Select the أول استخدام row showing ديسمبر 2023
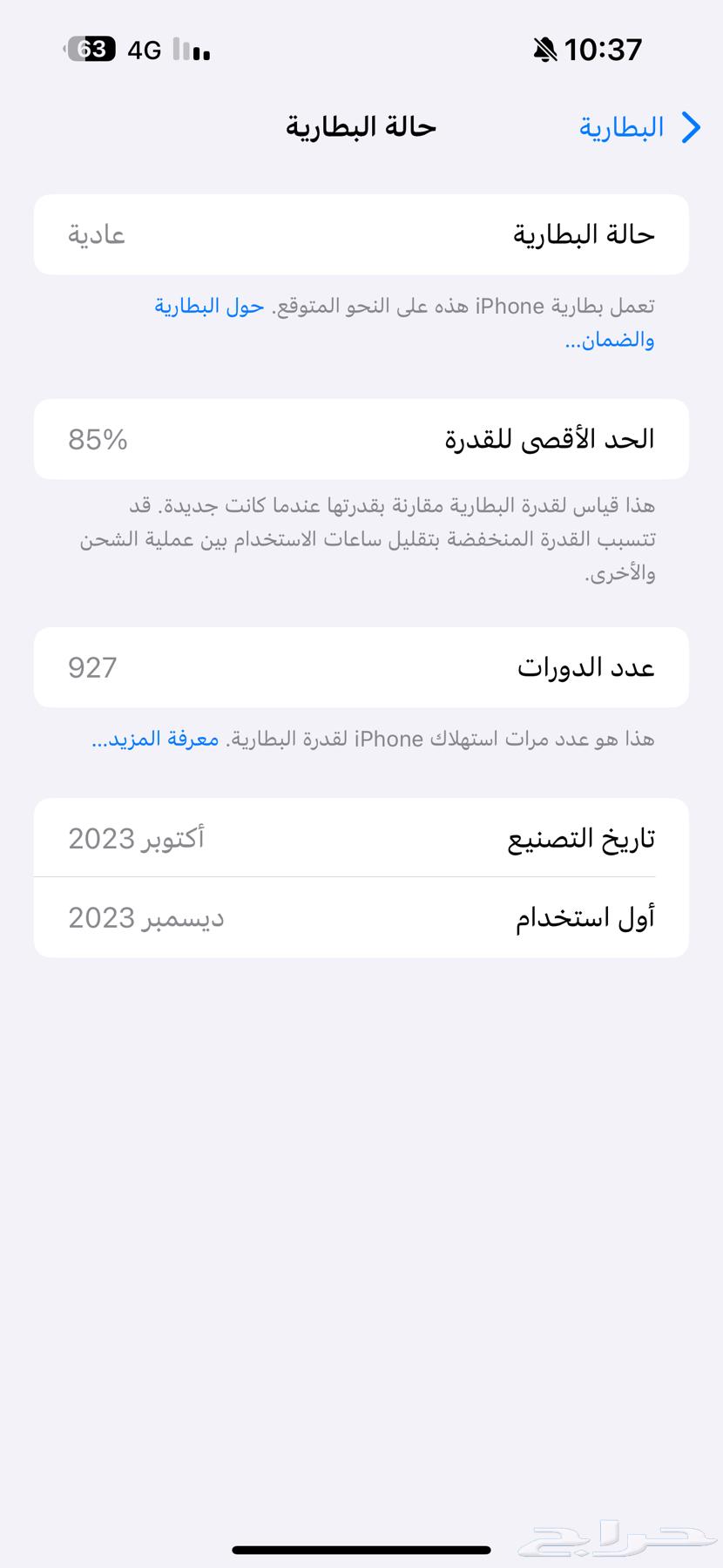This screenshot has height=1568, width=723. (x=361, y=916)
